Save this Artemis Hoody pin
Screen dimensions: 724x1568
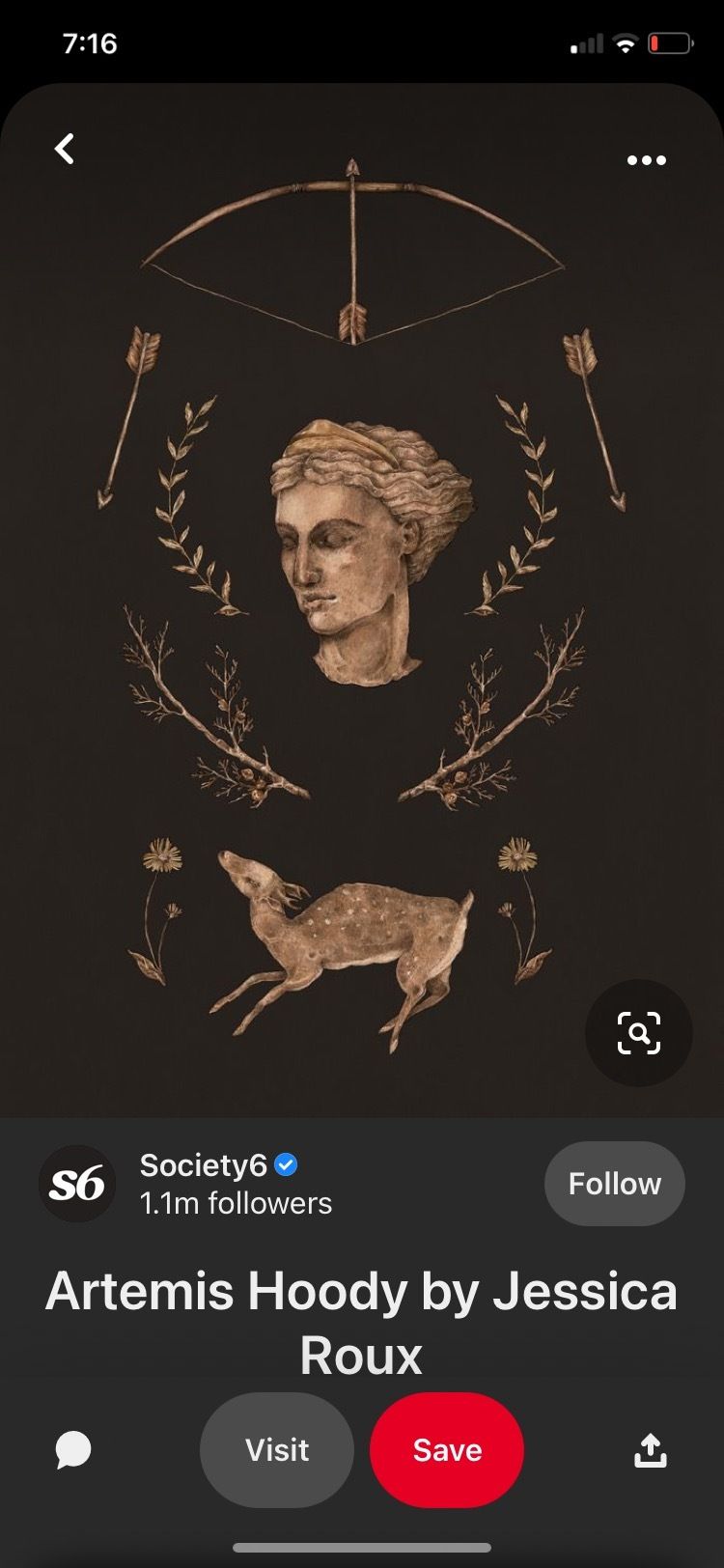447,1449
